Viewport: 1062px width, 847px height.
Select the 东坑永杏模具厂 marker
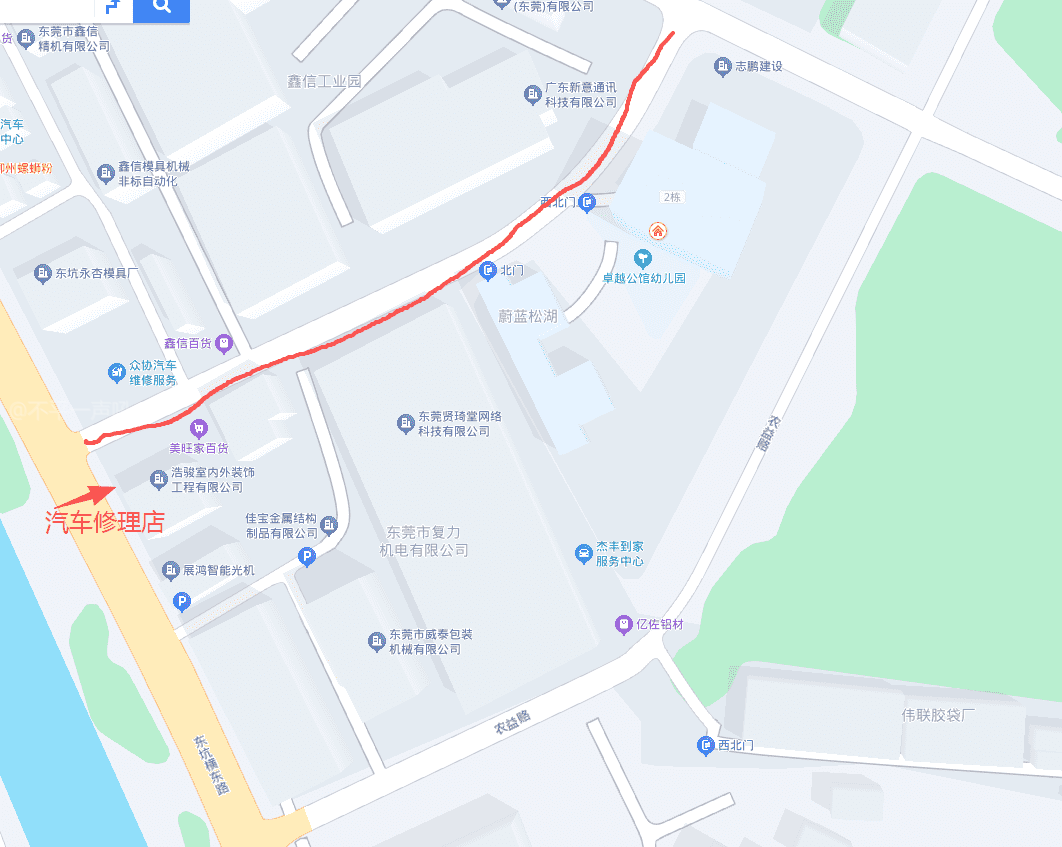tap(42, 273)
